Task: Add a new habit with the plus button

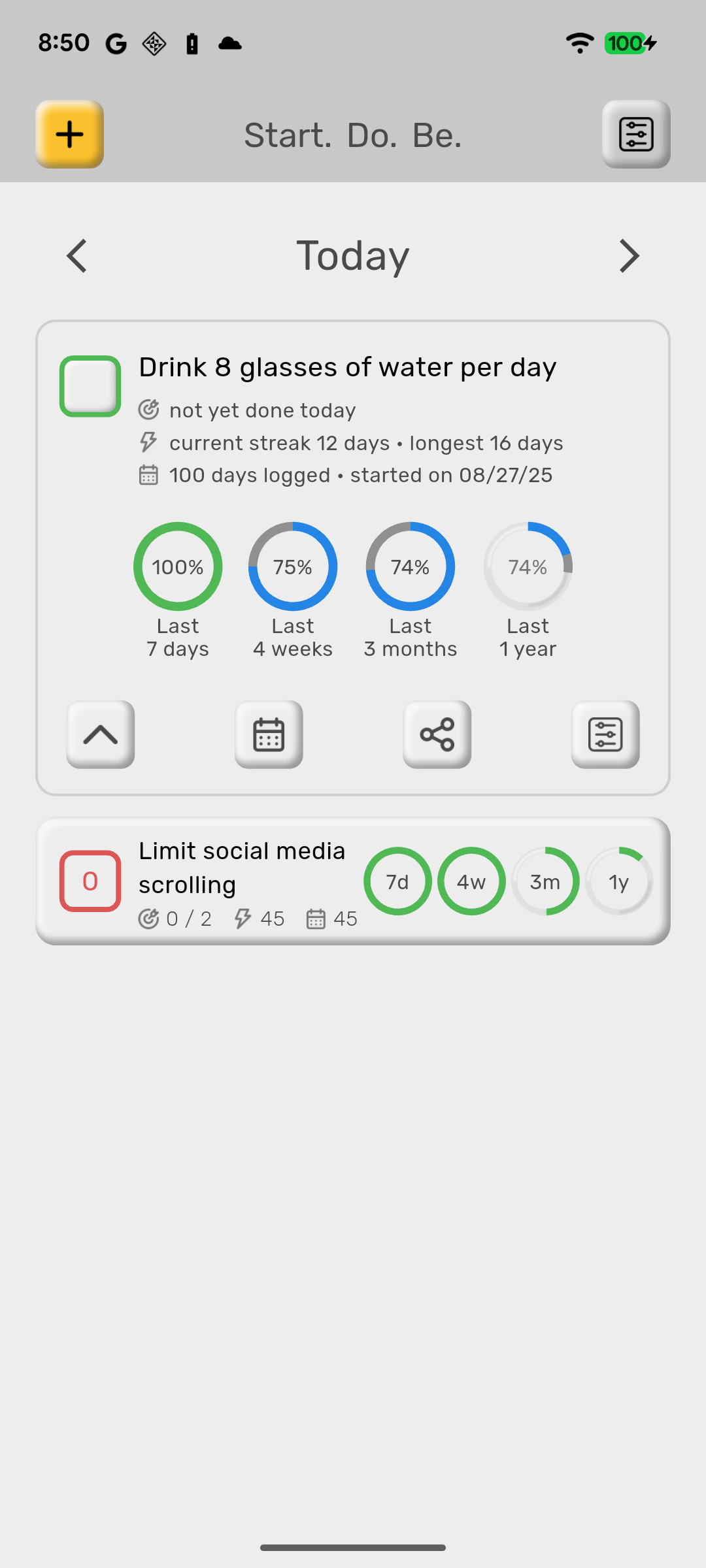Action: pos(69,135)
